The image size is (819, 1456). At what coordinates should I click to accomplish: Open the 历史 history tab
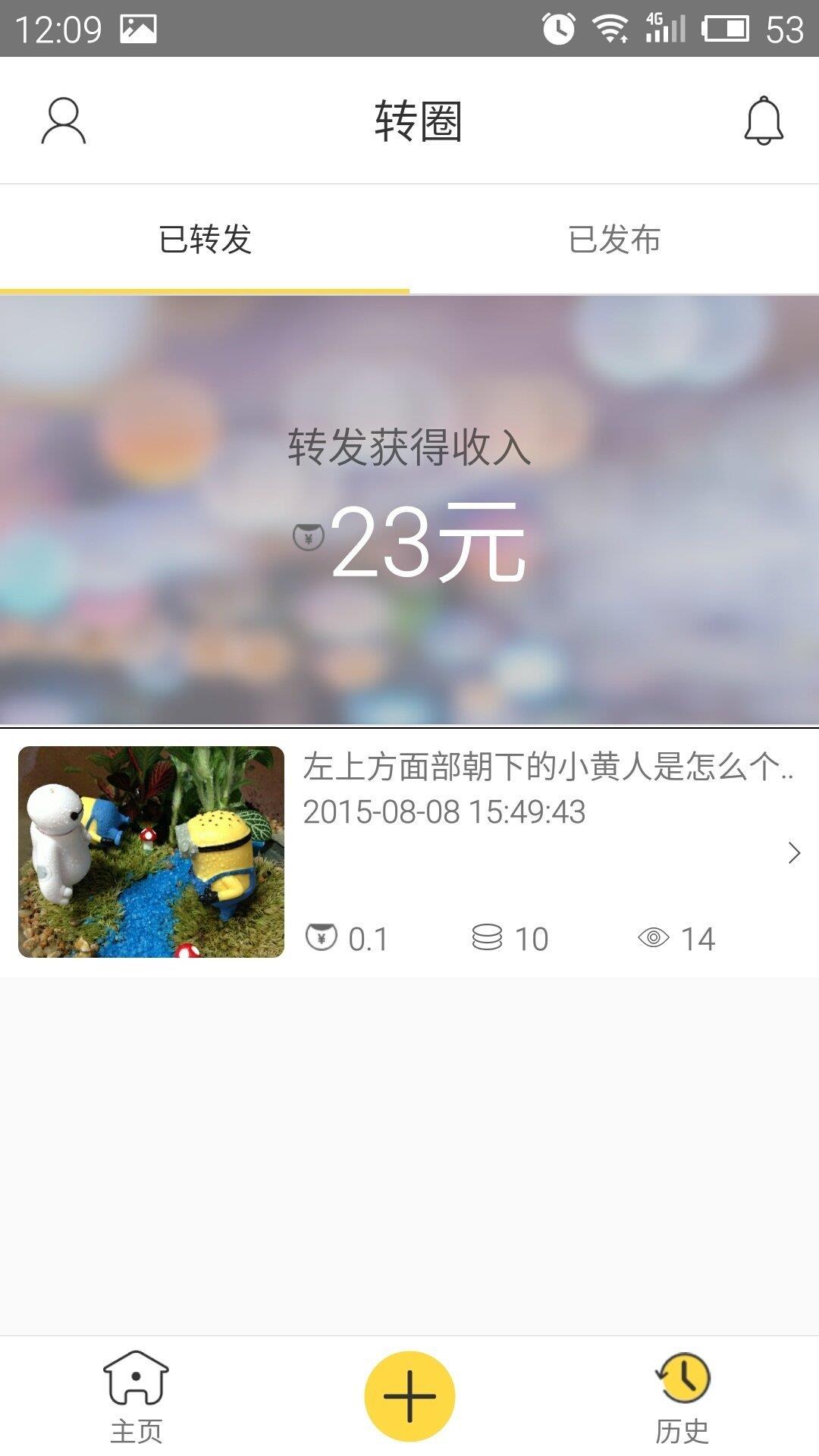click(682, 1396)
